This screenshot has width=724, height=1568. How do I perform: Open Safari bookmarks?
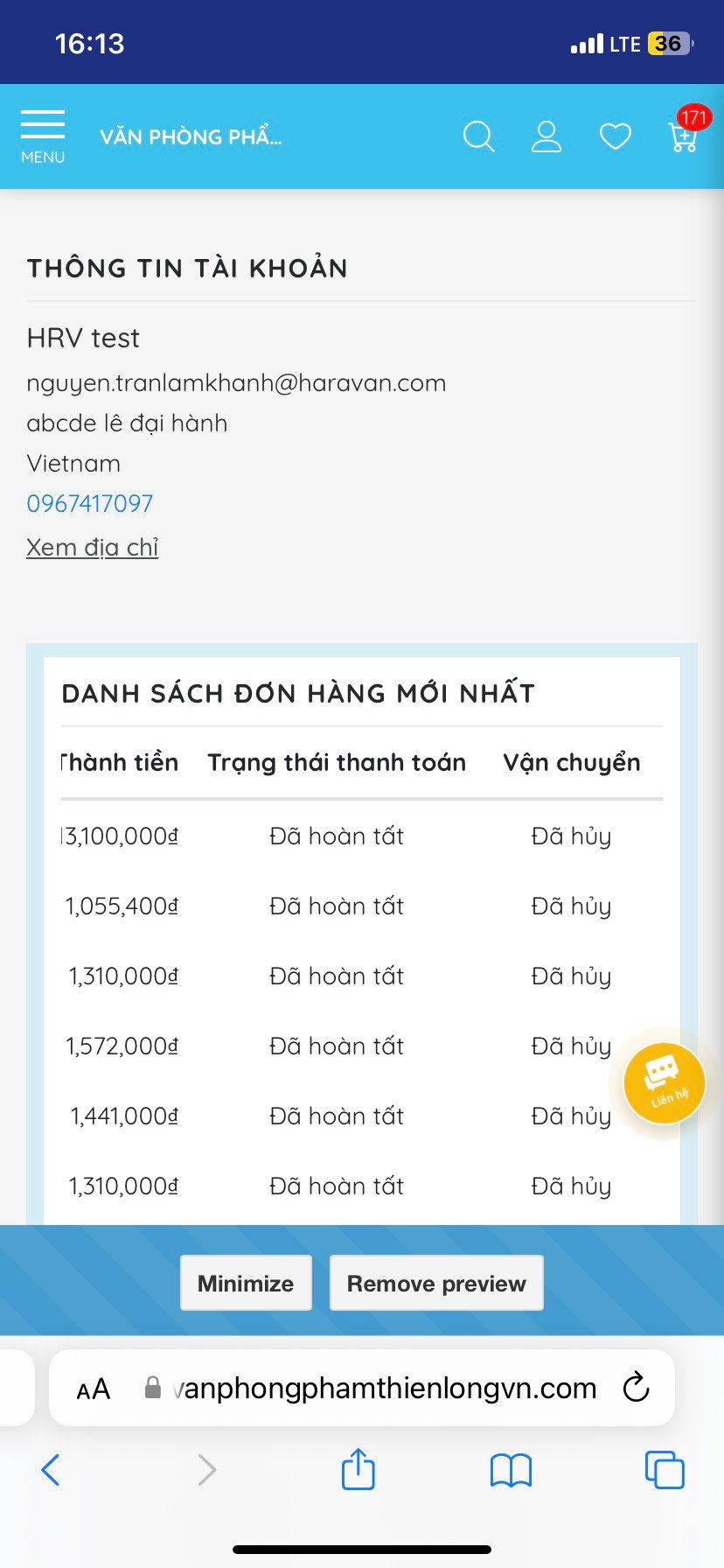511,1470
